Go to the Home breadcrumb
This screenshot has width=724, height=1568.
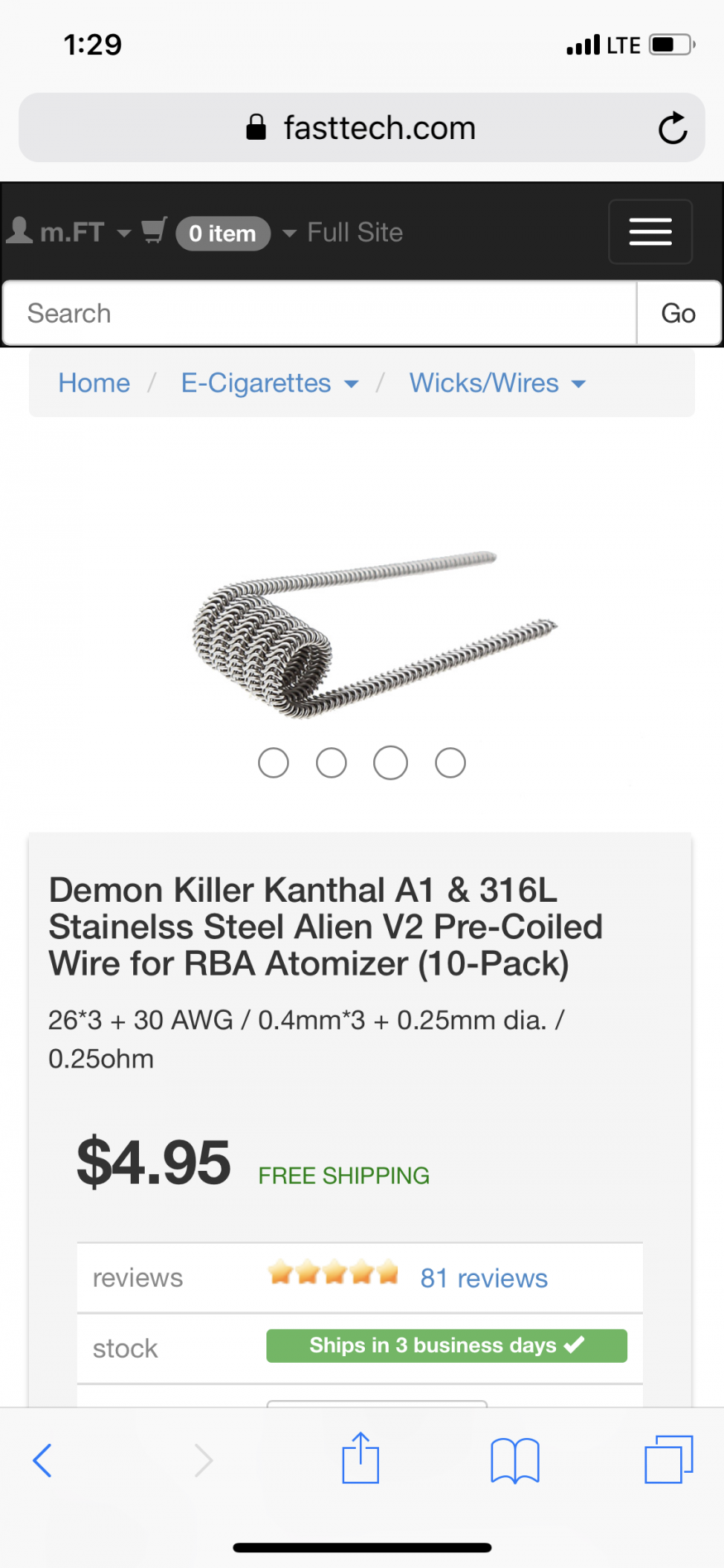(x=94, y=383)
